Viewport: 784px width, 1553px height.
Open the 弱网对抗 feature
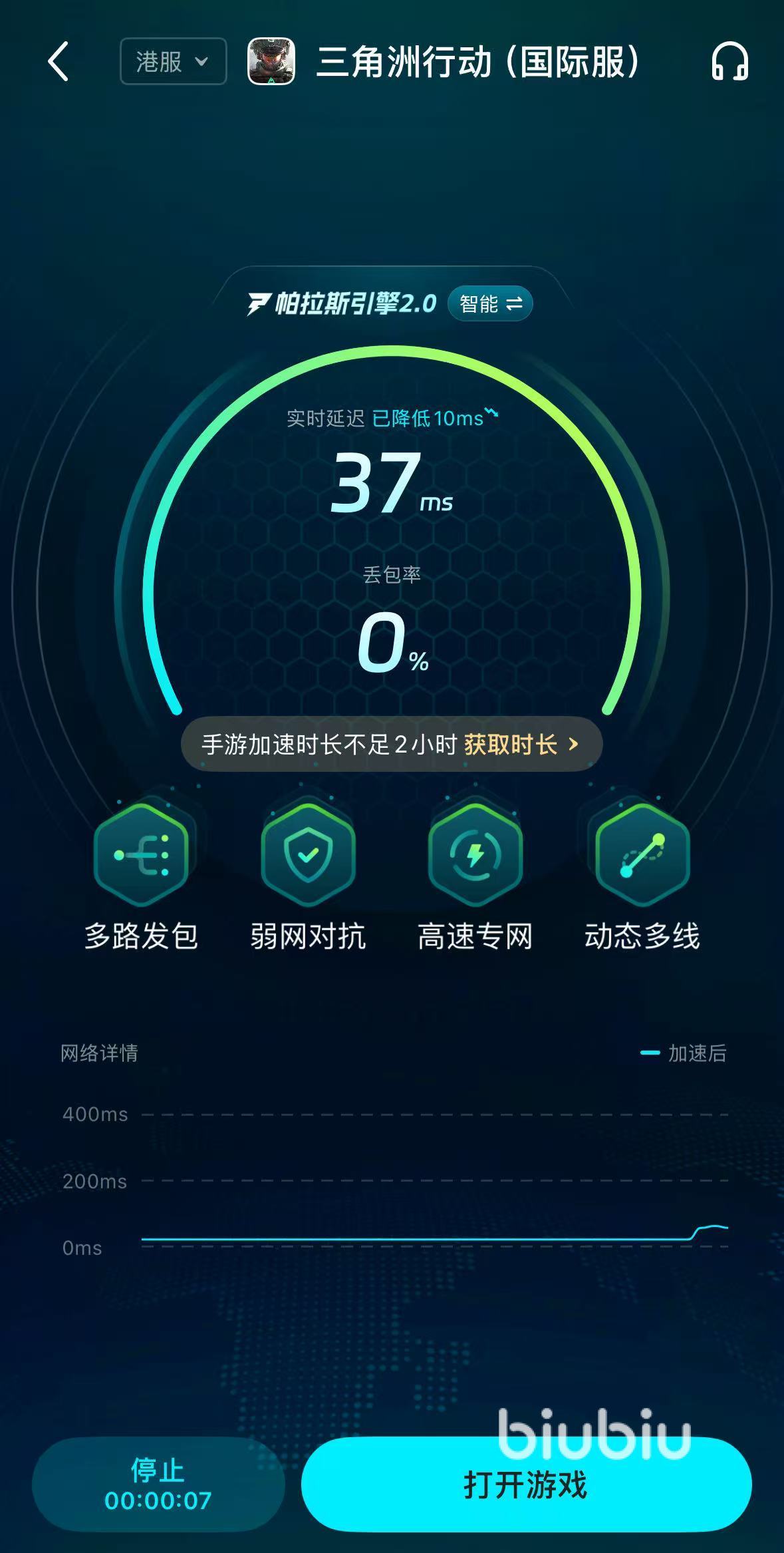[x=308, y=855]
